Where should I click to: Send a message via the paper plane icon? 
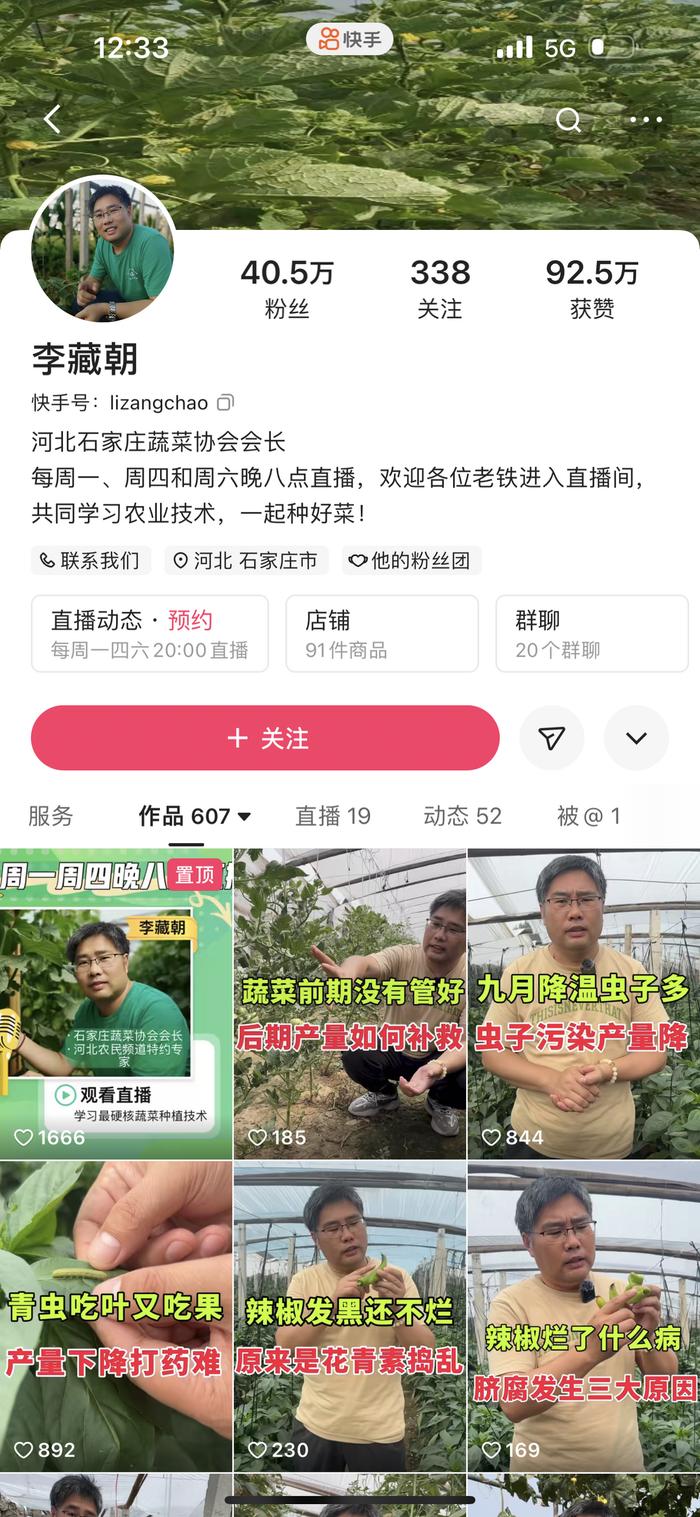click(x=552, y=738)
